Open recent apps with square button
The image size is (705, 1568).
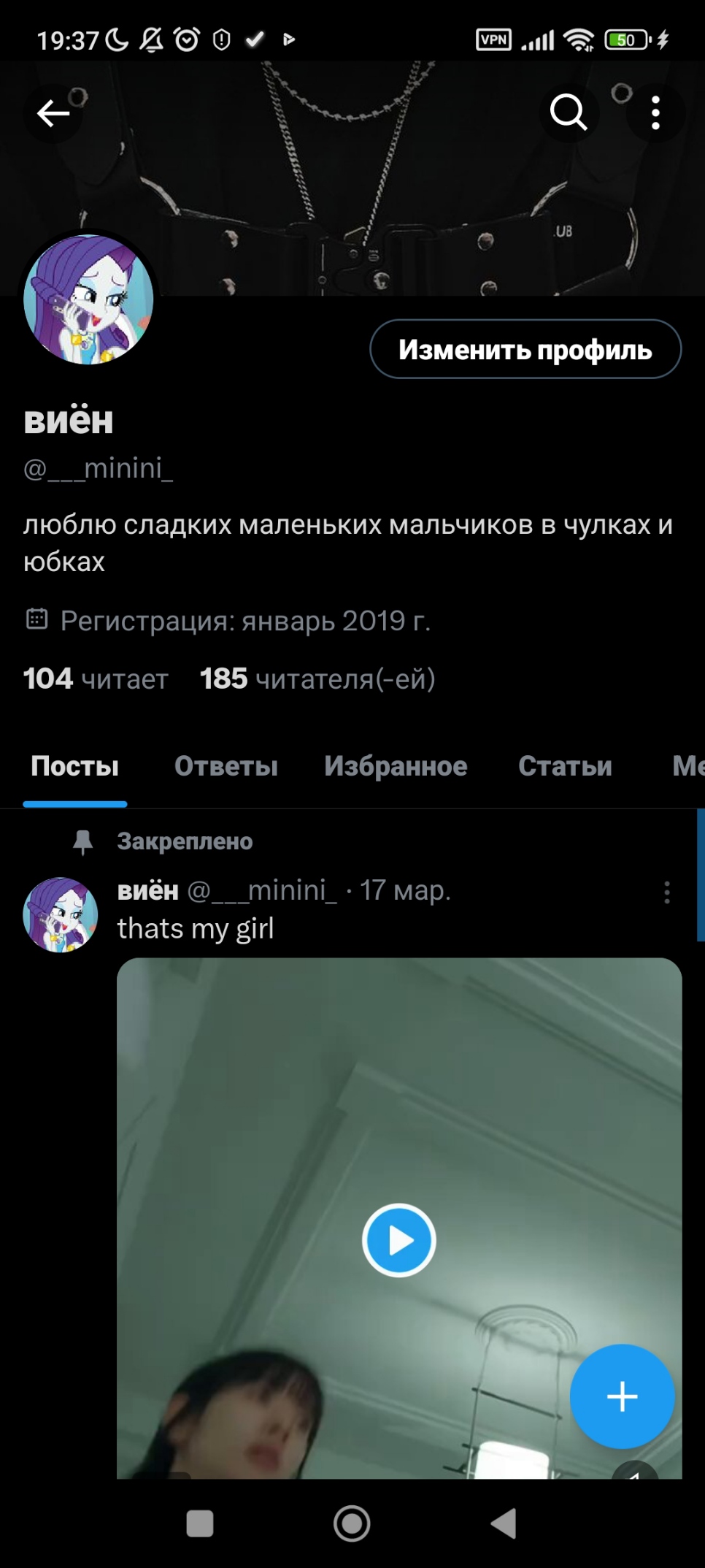click(x=200, y=1523)
